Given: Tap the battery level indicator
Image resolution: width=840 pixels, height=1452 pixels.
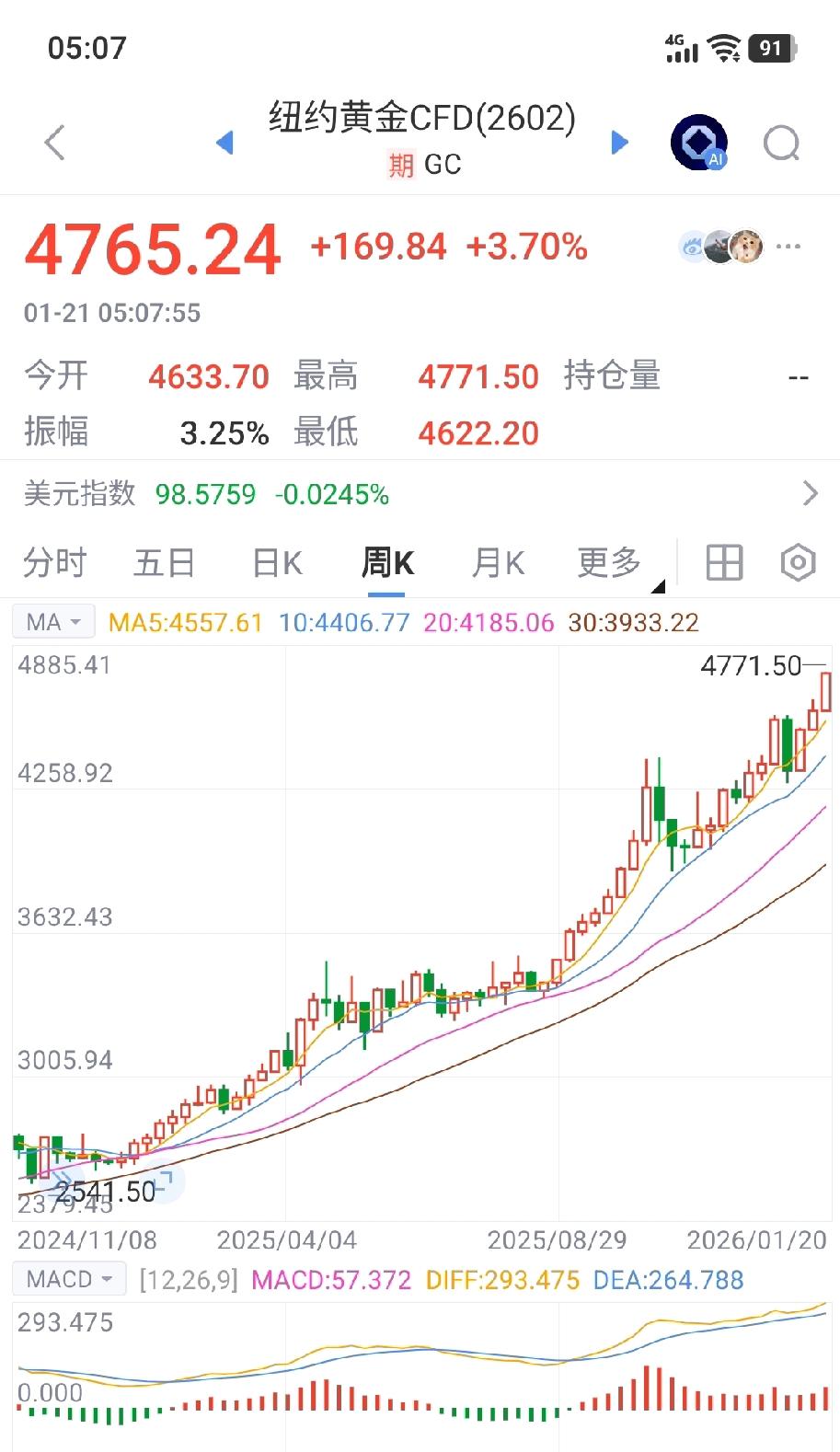Looking at the screenshot, I should pos(769,47).
